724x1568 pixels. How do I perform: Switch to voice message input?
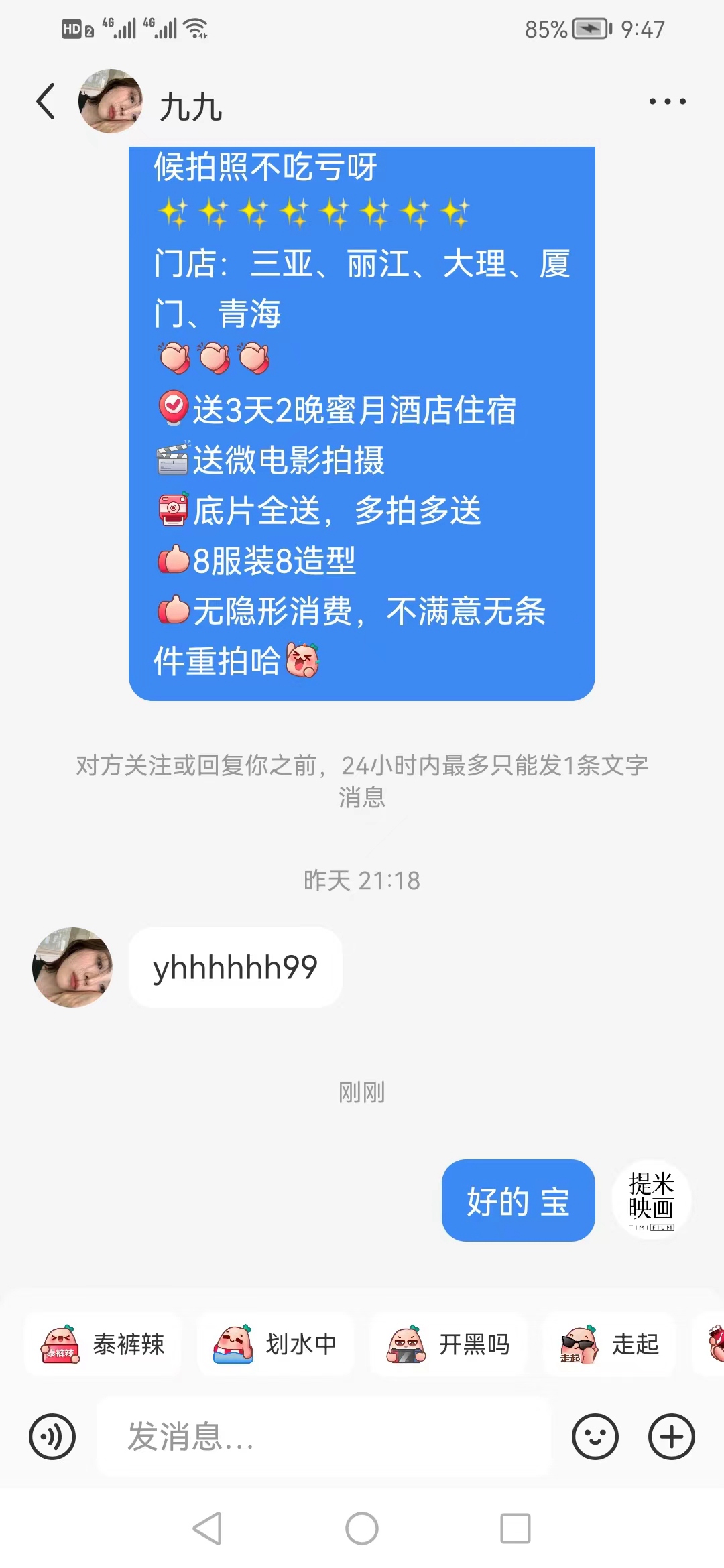[x=52, y=1437]
